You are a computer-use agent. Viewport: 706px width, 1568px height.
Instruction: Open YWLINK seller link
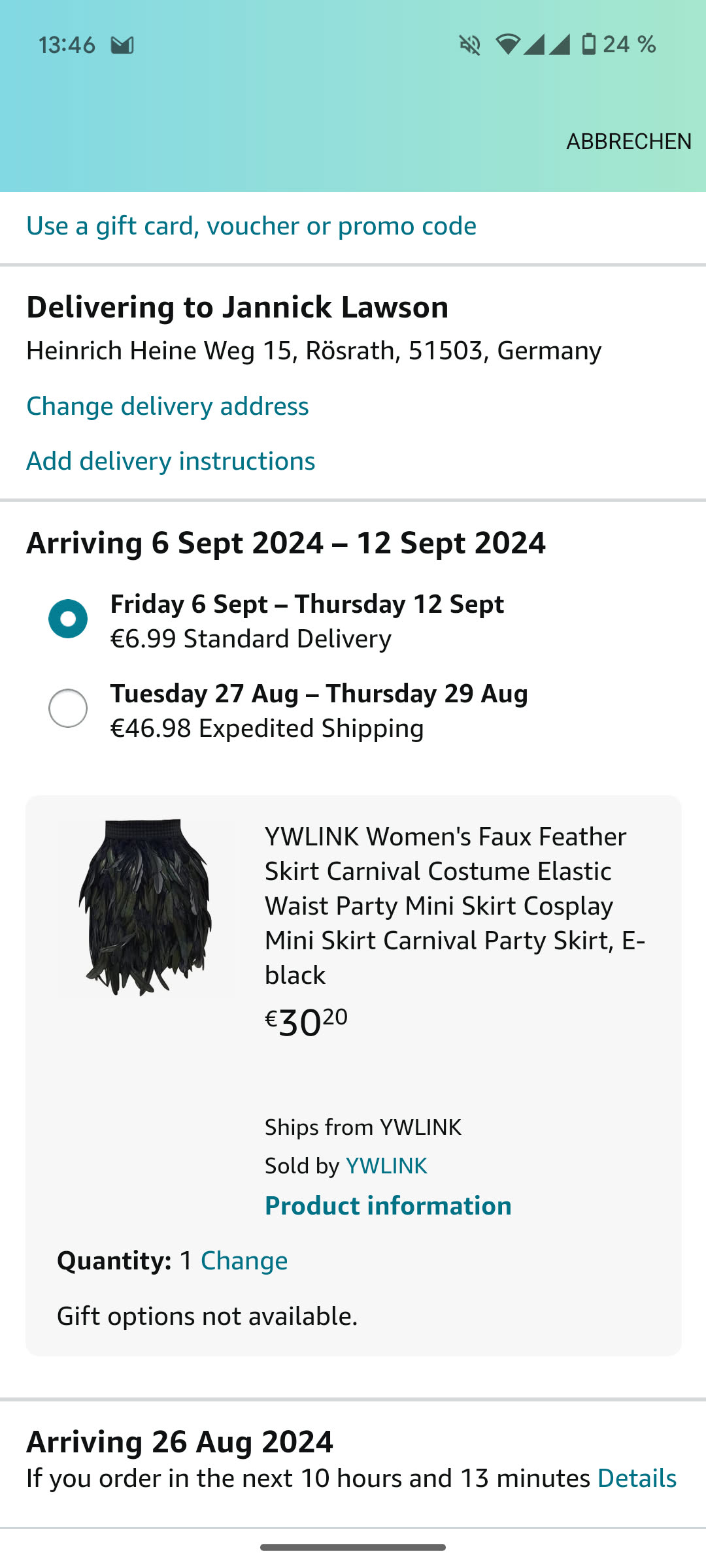click(x=386, y=1166)
